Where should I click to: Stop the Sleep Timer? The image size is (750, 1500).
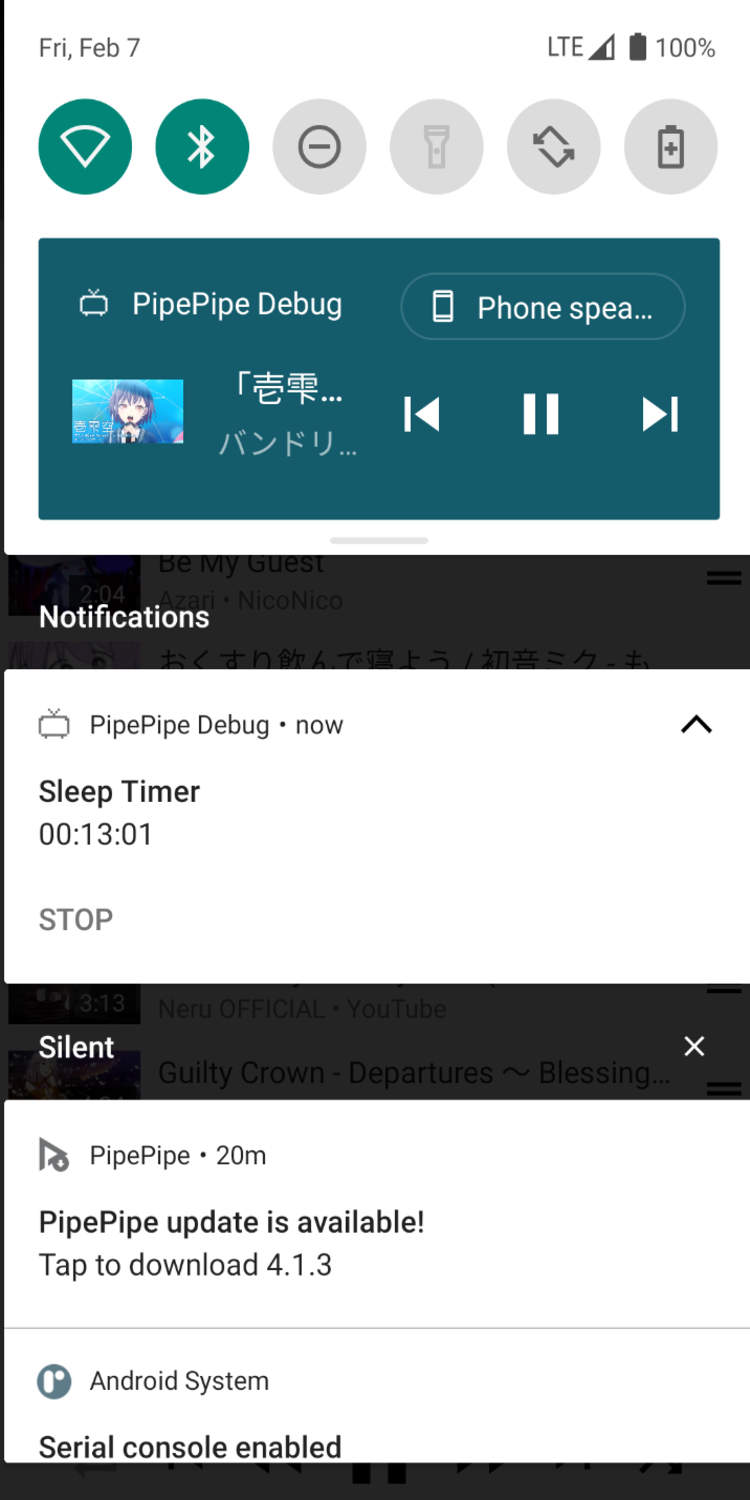point(76,919)
